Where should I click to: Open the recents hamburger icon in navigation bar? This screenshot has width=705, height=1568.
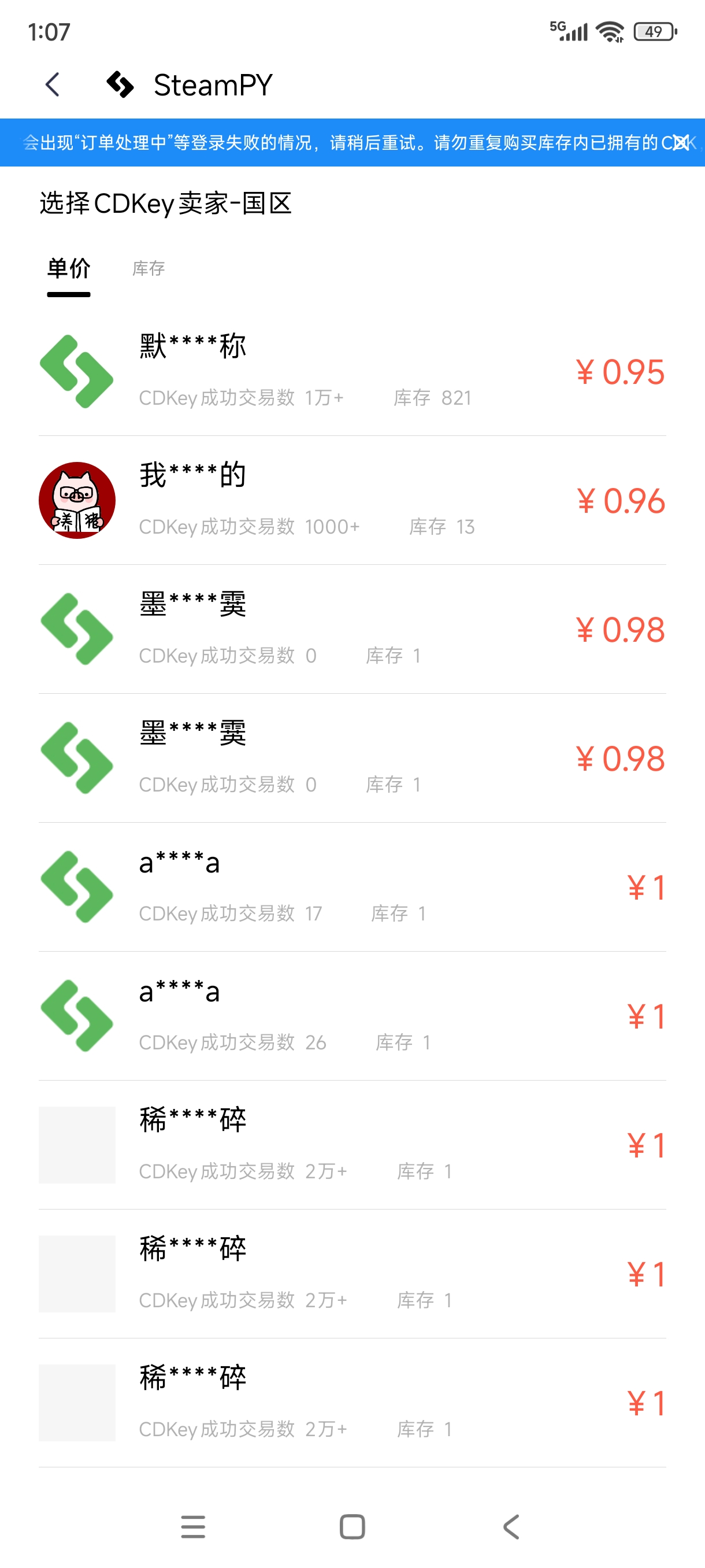[194, 1526]
